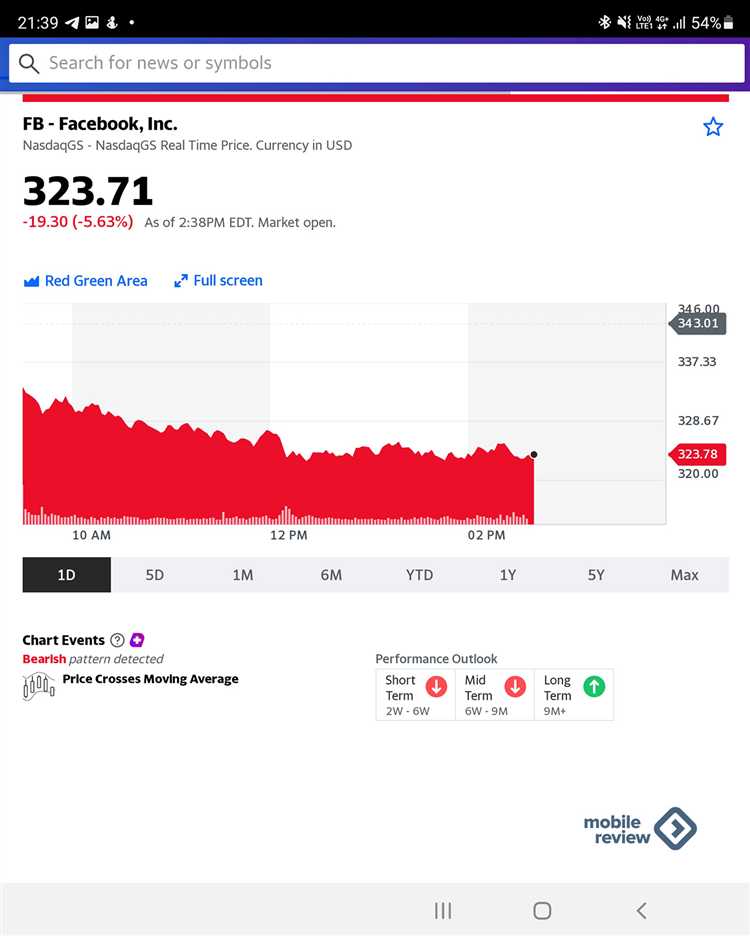The width and height of the screenshot is (750, 936).
Task: Add Facebook to watchlist with the star
Action: [713, 126]
